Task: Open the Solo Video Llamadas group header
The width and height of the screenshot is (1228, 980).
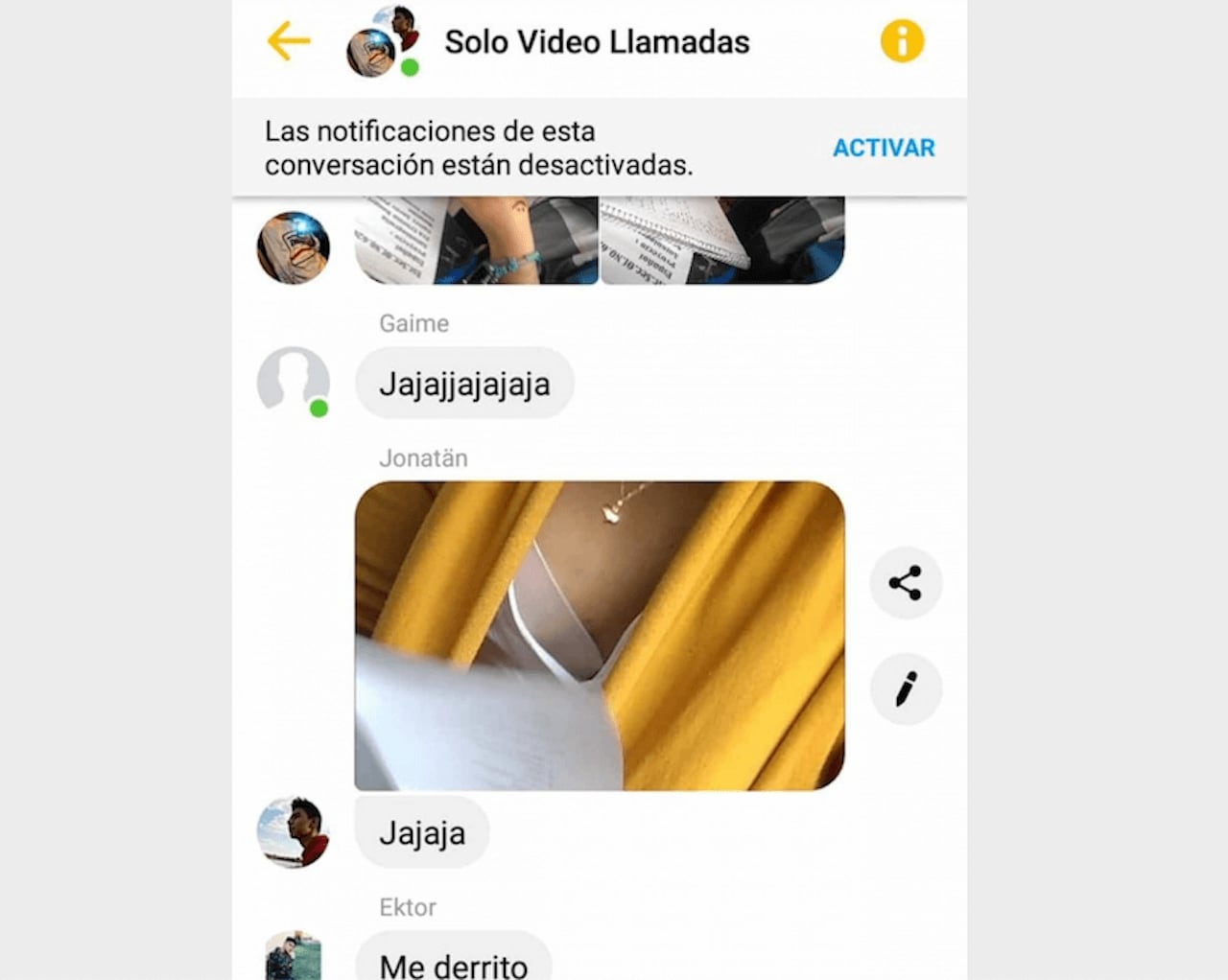Action: click(596, 42)
